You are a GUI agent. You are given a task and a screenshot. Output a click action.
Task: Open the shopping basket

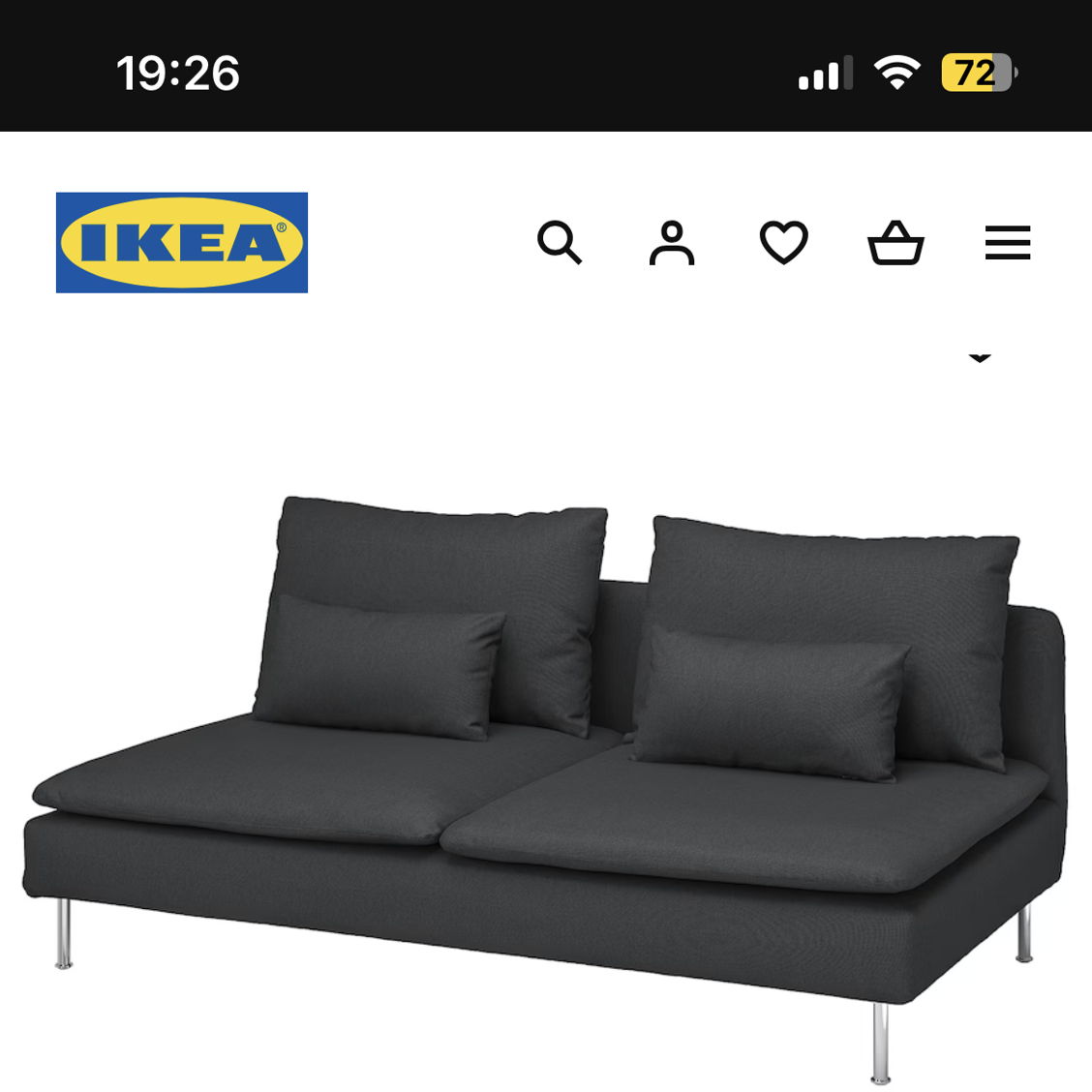(895, 242)
